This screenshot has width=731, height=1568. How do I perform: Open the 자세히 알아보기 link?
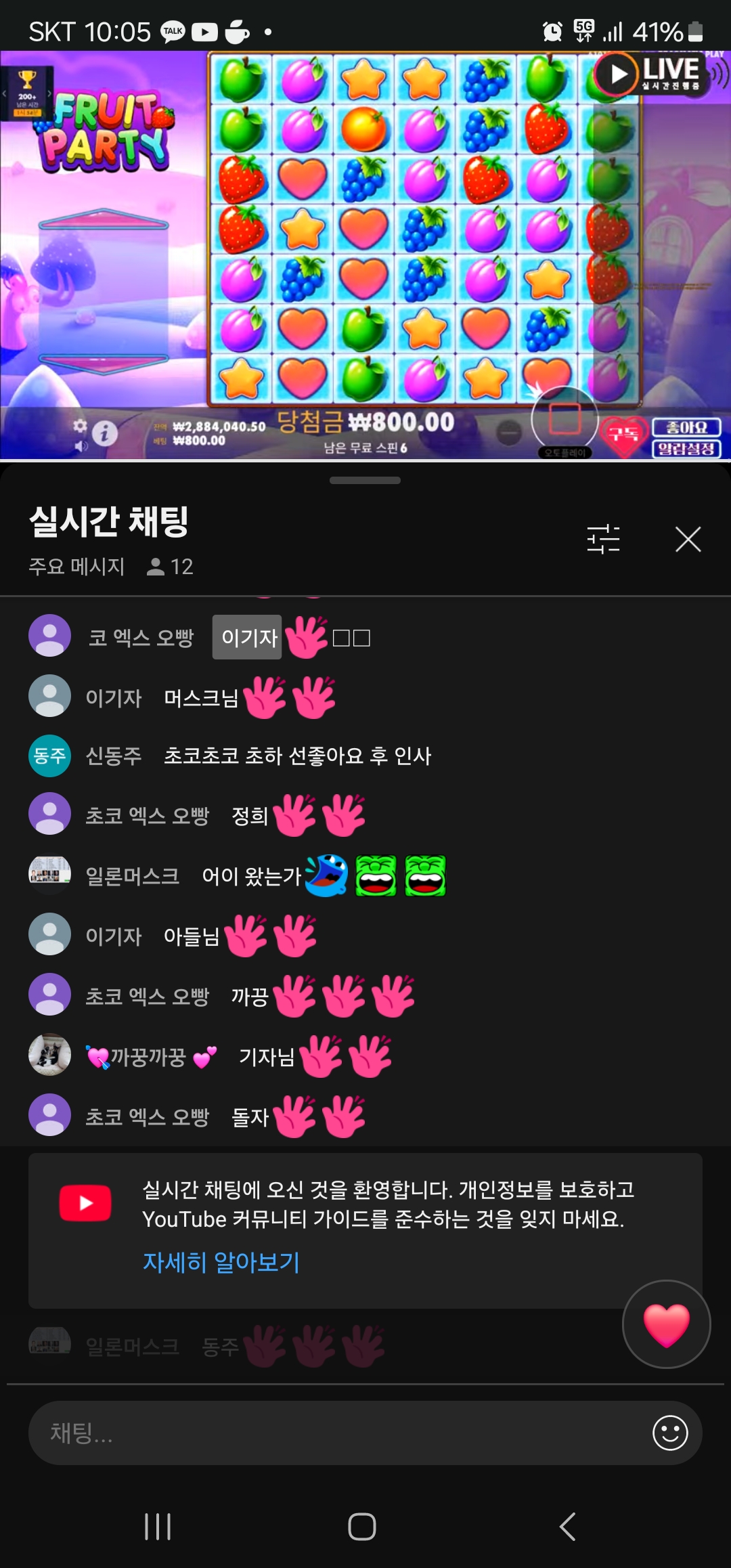[x=221, y=1262]
